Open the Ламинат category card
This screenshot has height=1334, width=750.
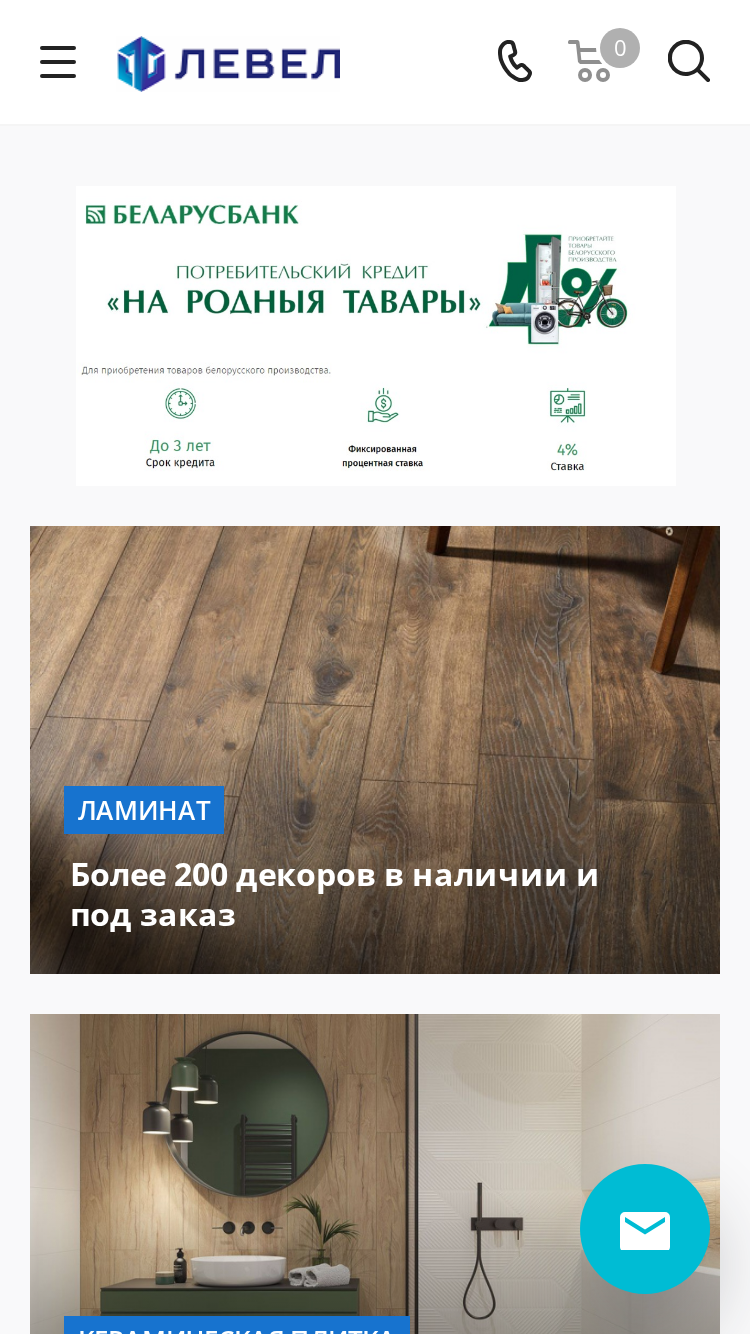click(375, 750)
